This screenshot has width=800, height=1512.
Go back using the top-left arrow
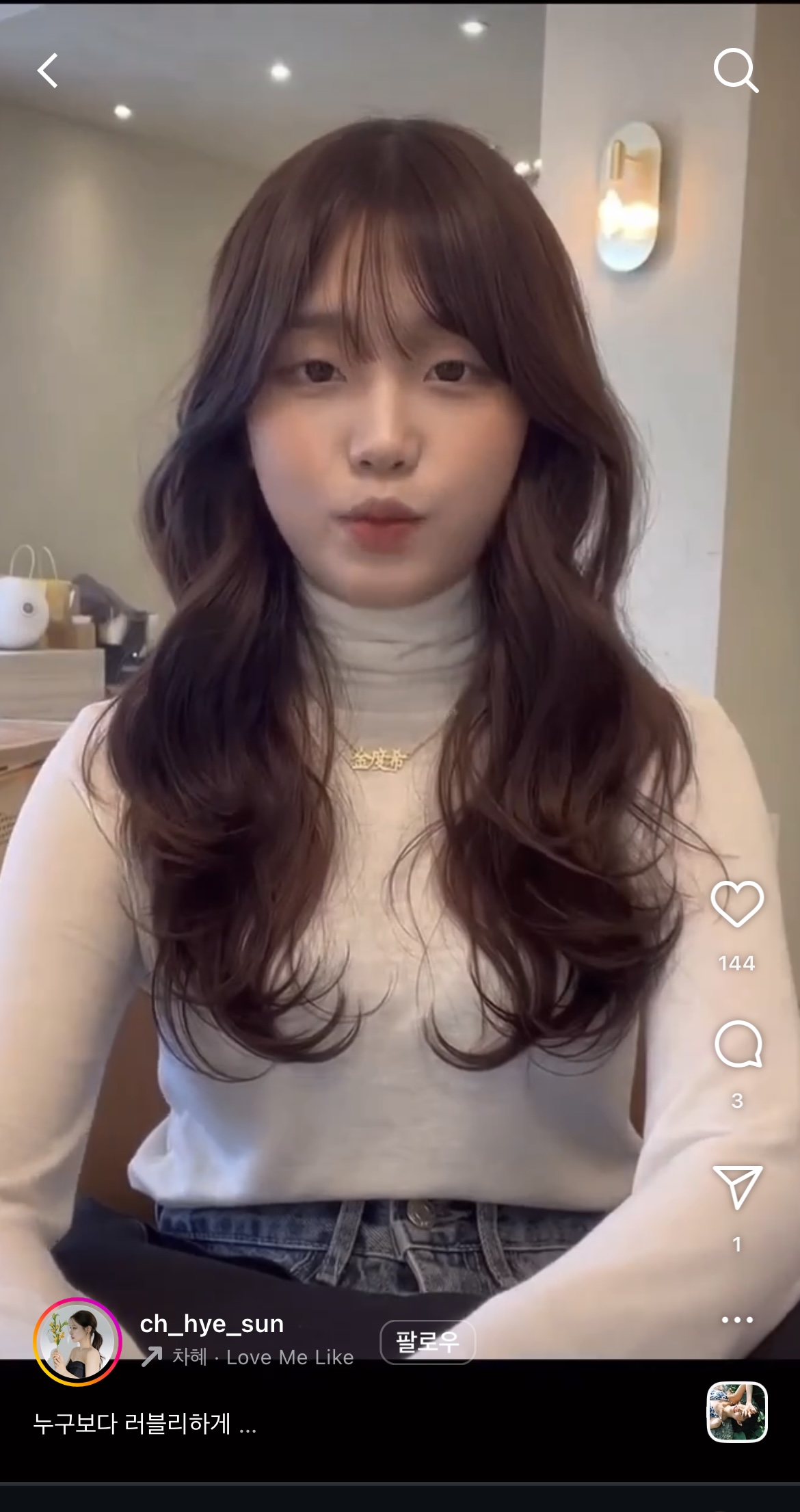[x=48, y=70]
